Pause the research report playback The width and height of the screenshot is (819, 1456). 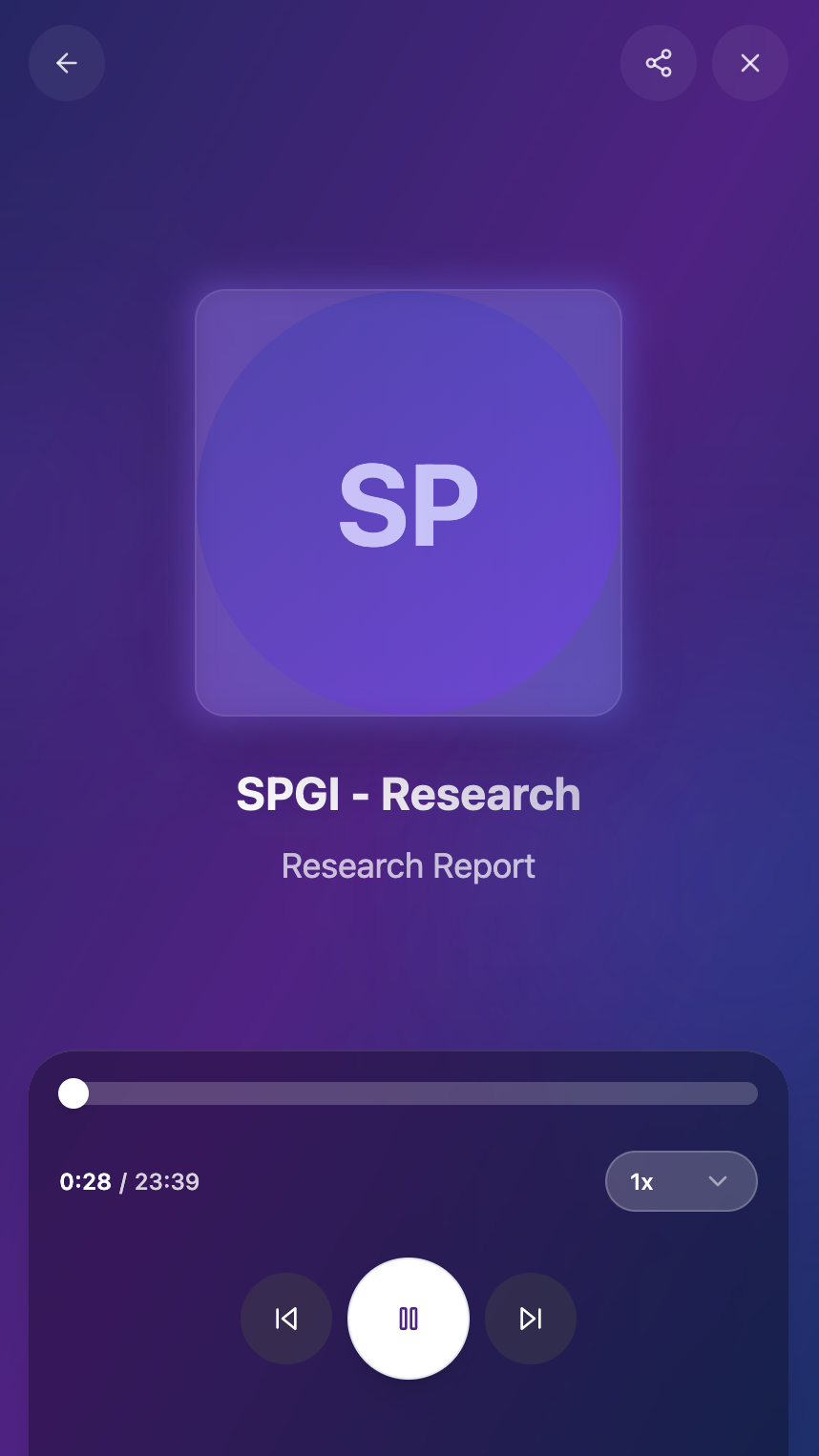[x=409, y=1319]
